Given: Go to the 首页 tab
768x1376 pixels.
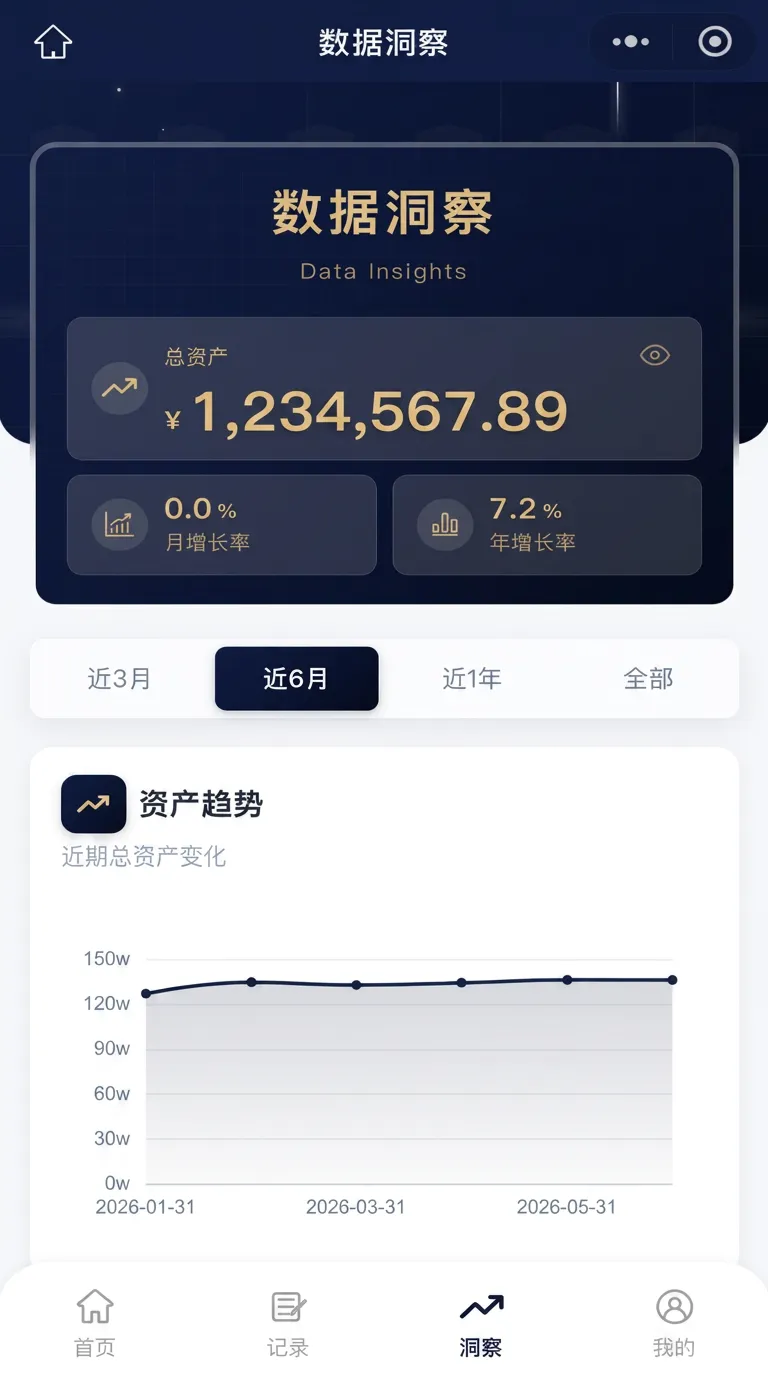Looking at the screenshot, I should tap(95, 1323).
